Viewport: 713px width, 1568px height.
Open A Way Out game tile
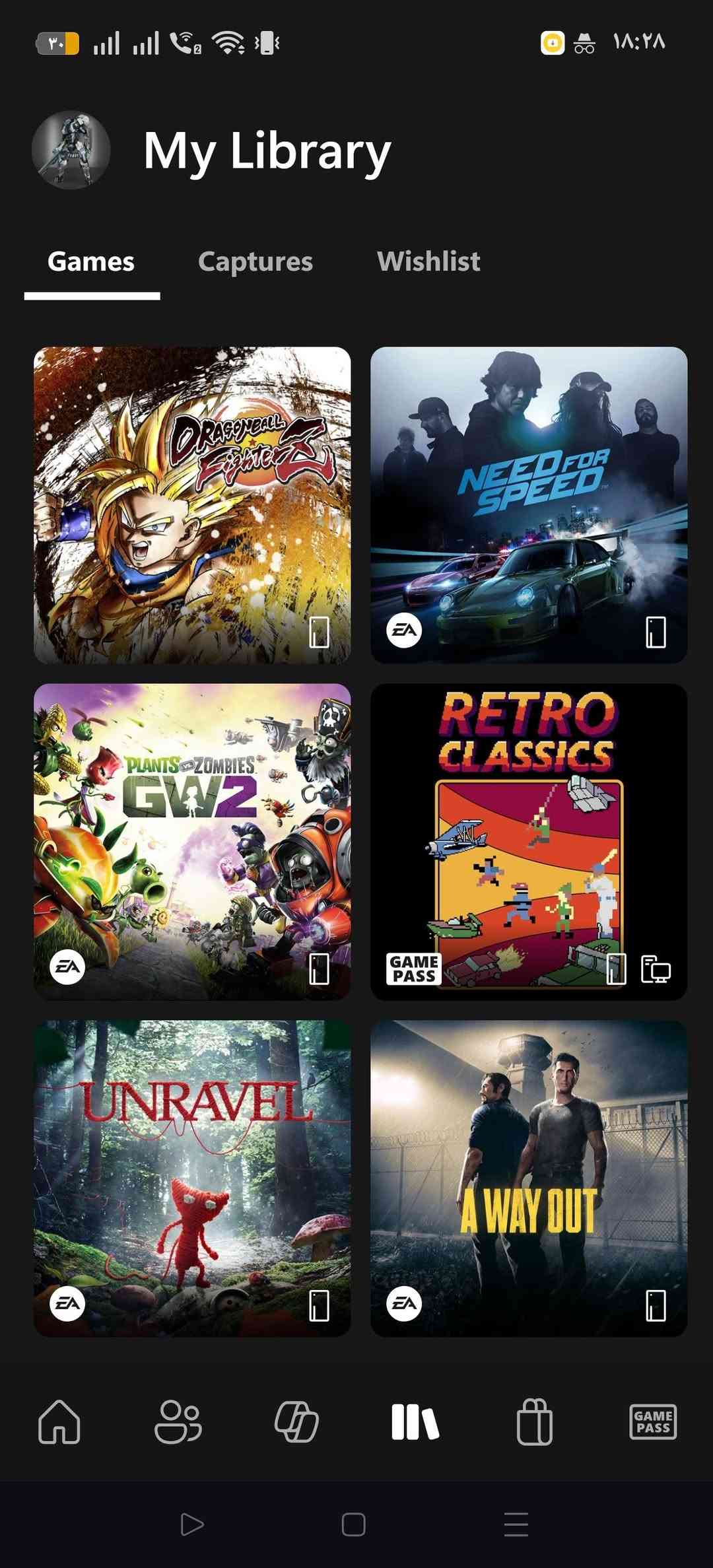[529, 1178]
